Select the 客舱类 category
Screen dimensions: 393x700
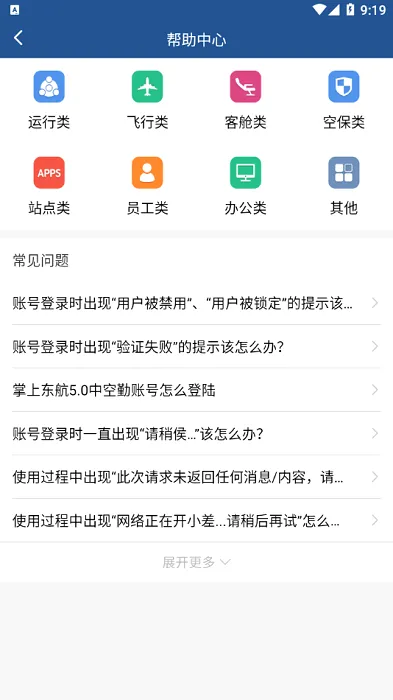pos(246,100)
